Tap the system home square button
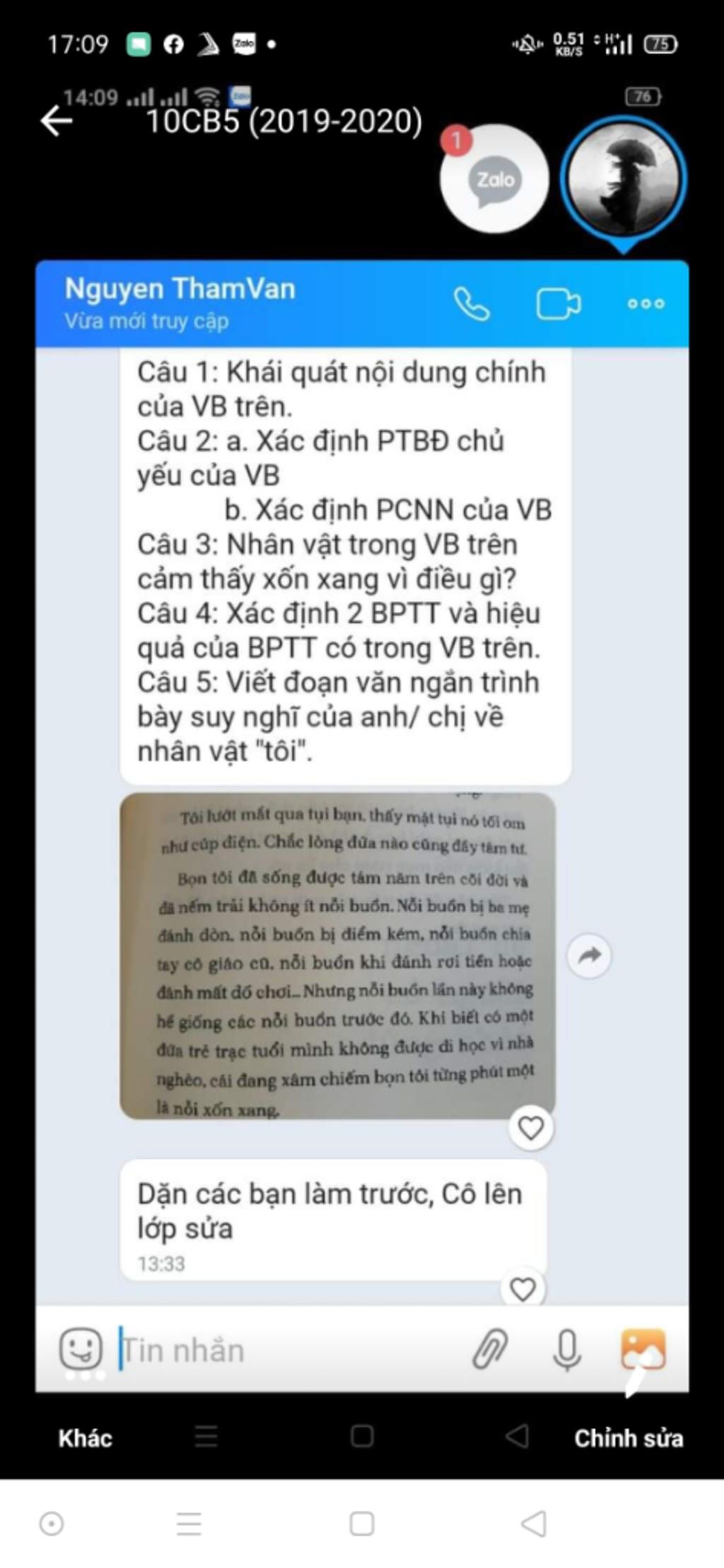The height and width of the screenshot is (1568, 724). (361, 1523)
